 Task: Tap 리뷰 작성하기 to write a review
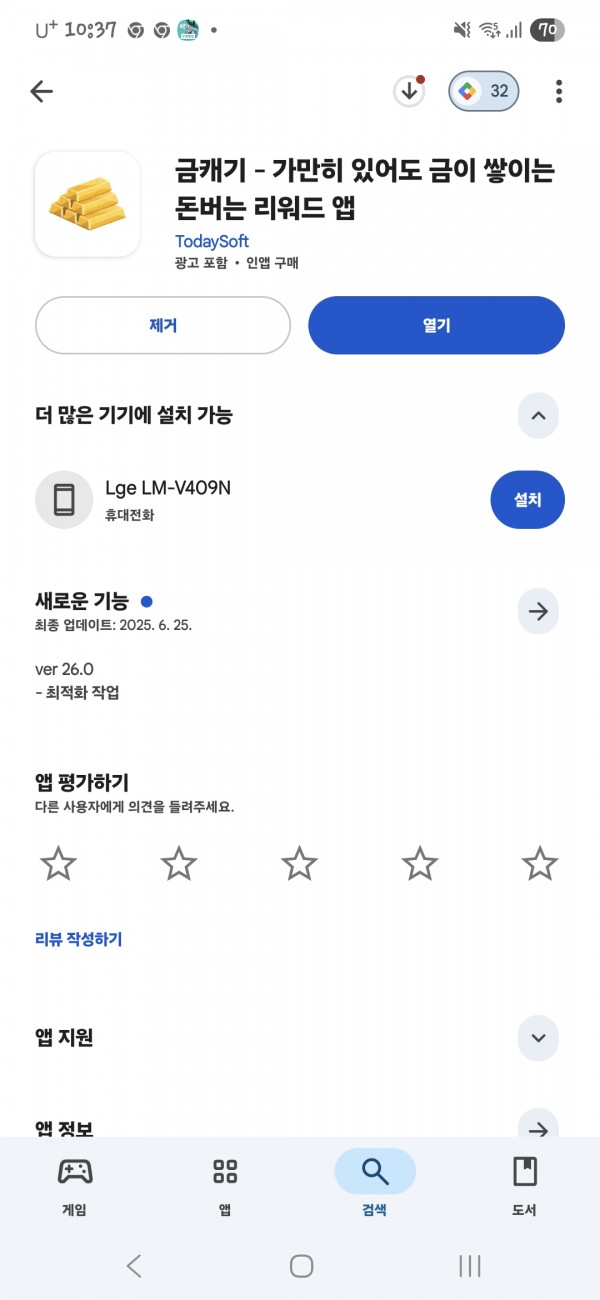[79, 939]
